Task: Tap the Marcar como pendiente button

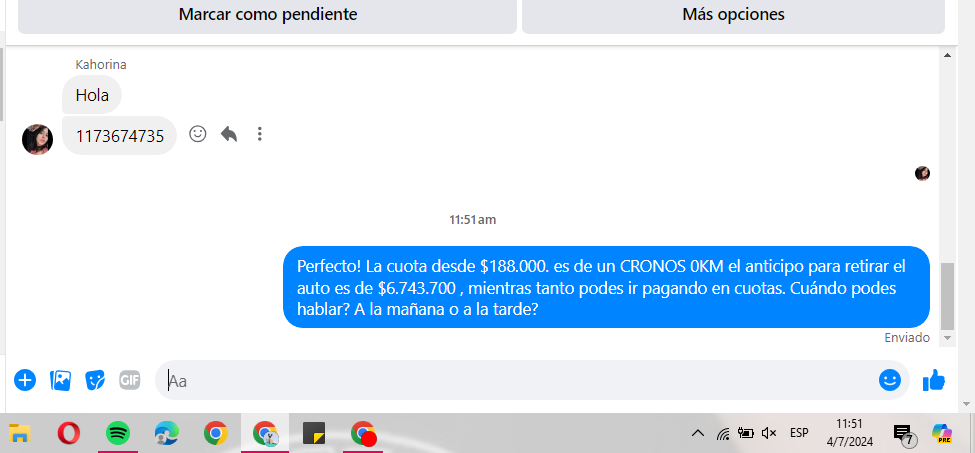Action: 267,15
